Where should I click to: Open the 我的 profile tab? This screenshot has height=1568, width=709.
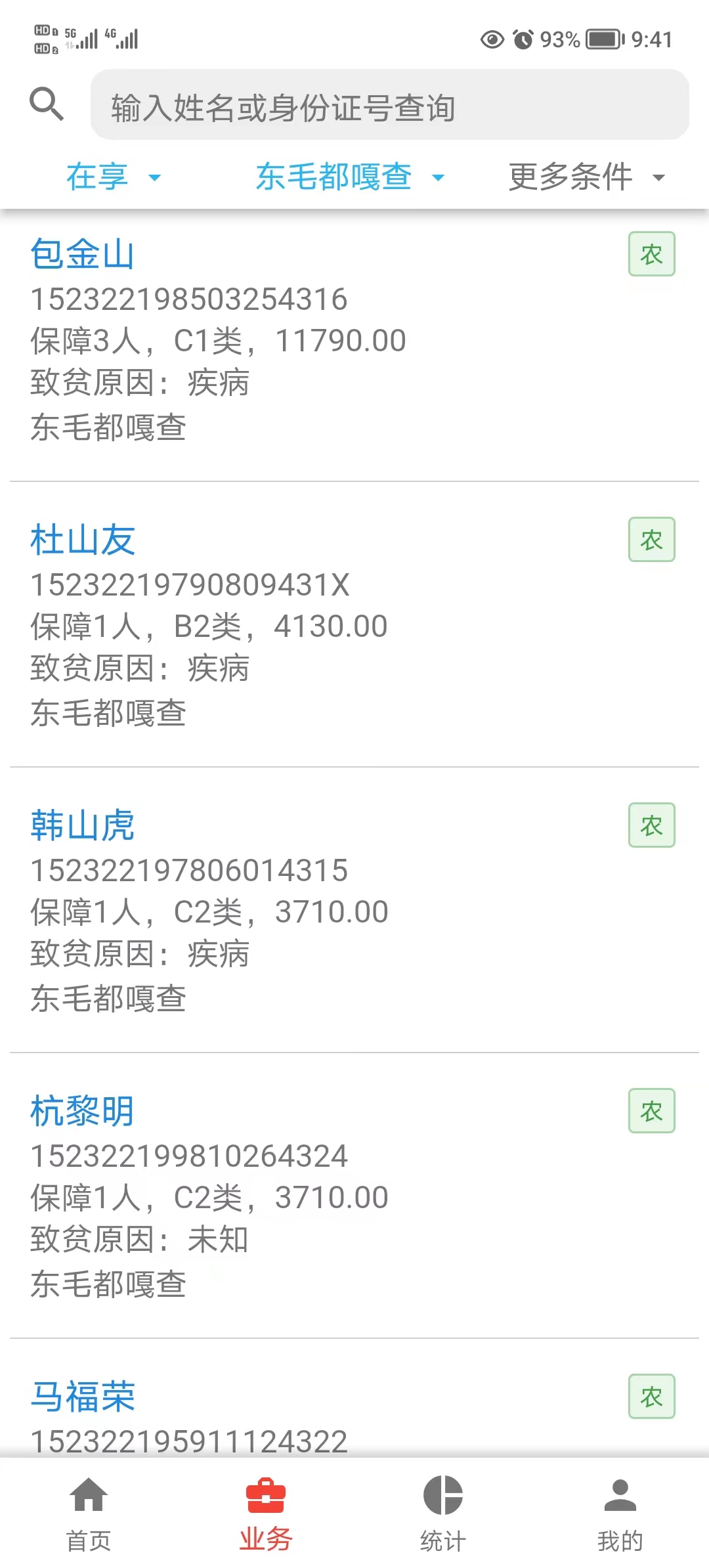[620, 1514]
